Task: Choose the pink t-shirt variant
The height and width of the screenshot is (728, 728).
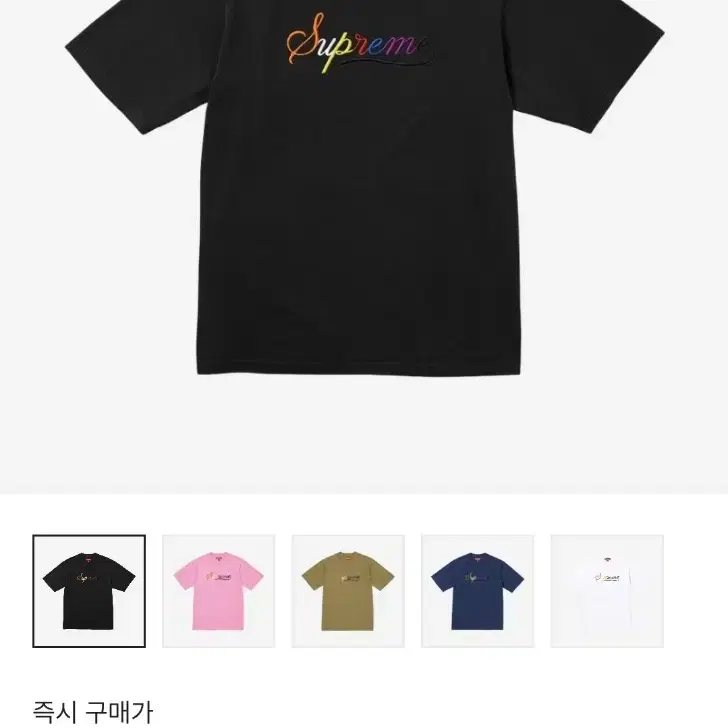Action: click(x=218, y=591)
